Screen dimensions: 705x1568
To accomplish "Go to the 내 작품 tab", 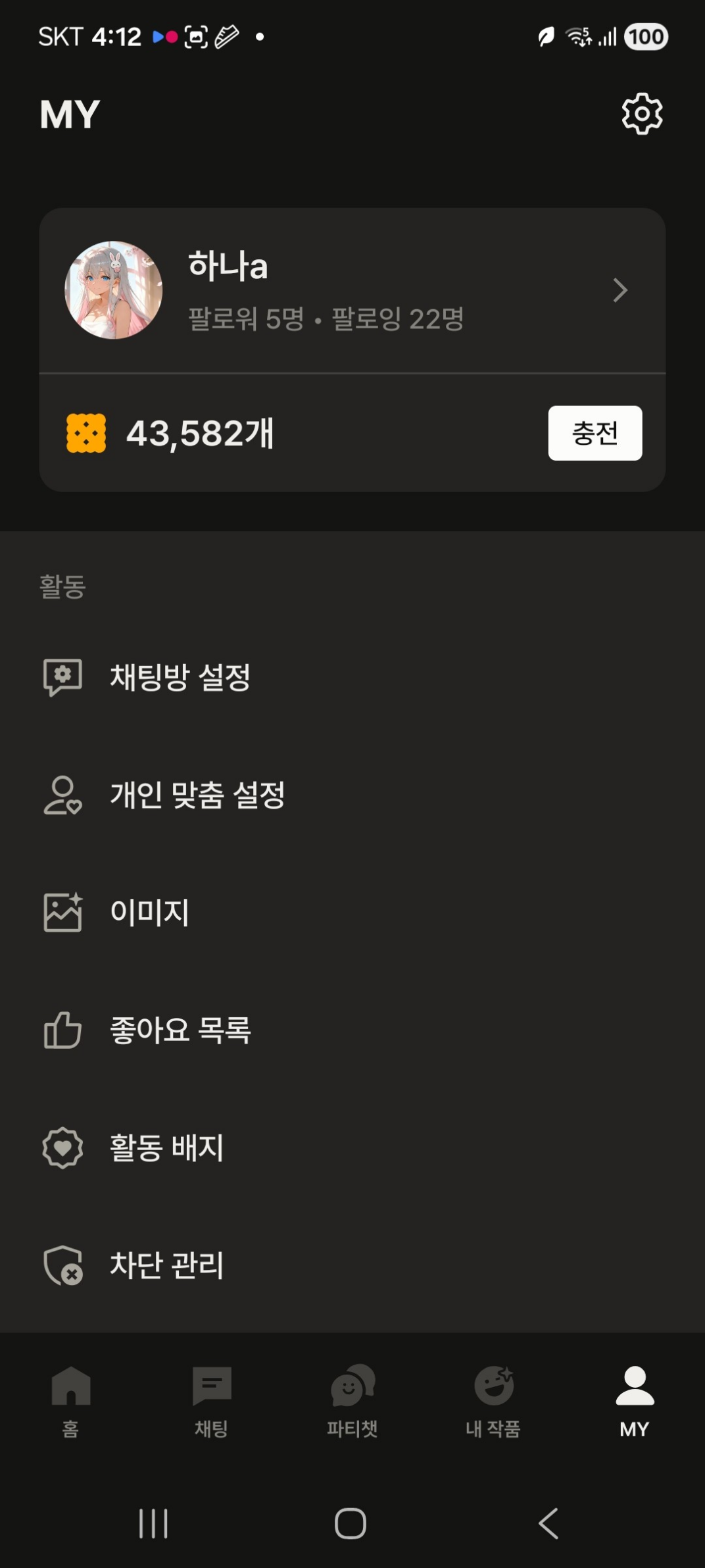I will click(493, 1400).
